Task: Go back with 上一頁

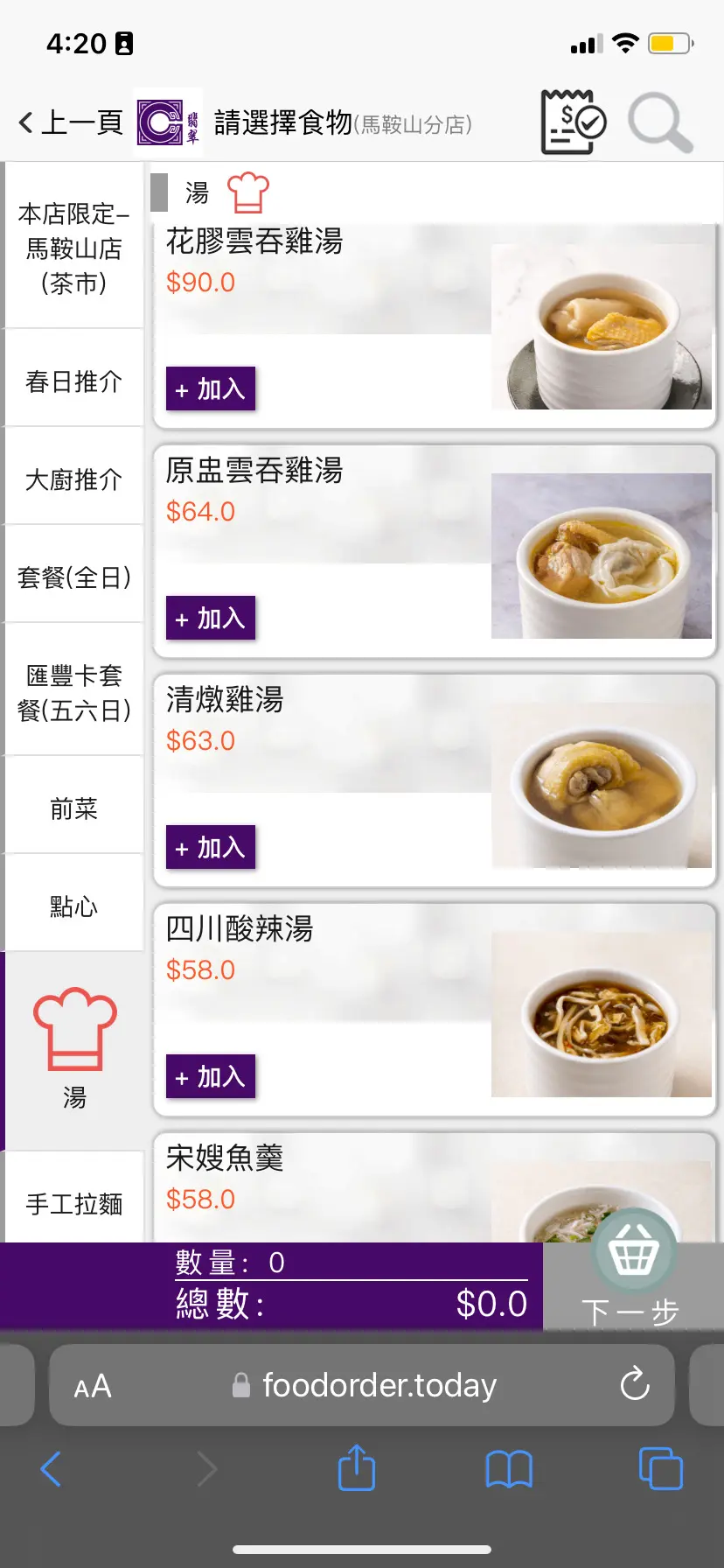Action: 72,122
